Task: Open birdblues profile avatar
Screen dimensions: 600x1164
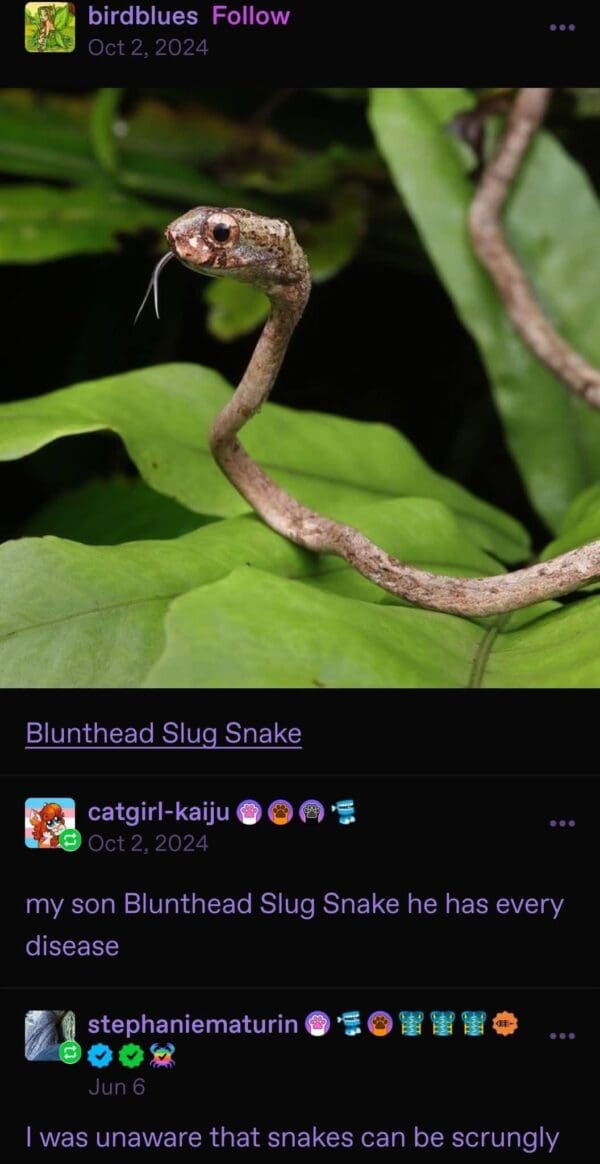Action: coord(49,27)
